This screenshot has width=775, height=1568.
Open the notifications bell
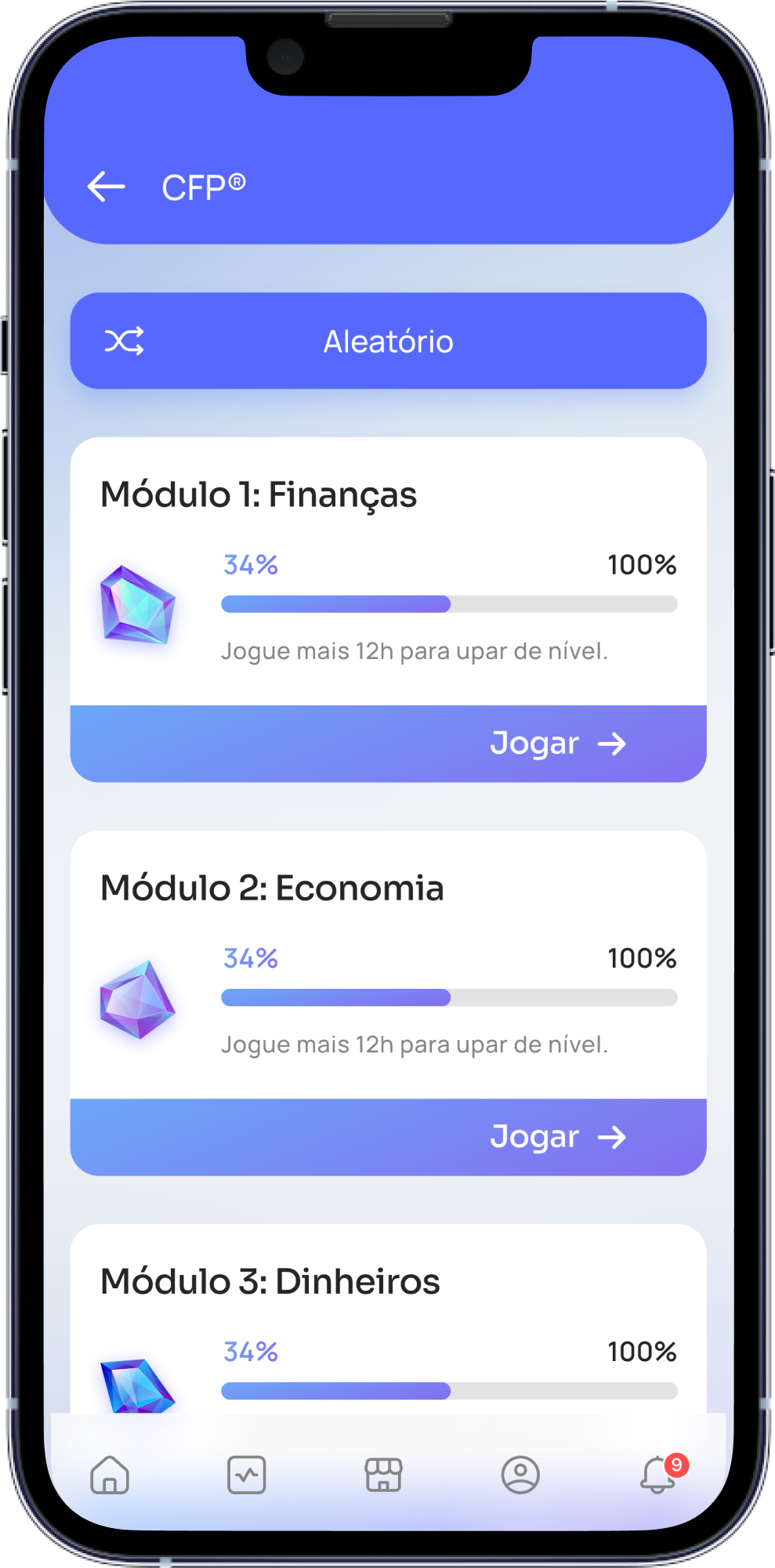[x=658, y=1475]
